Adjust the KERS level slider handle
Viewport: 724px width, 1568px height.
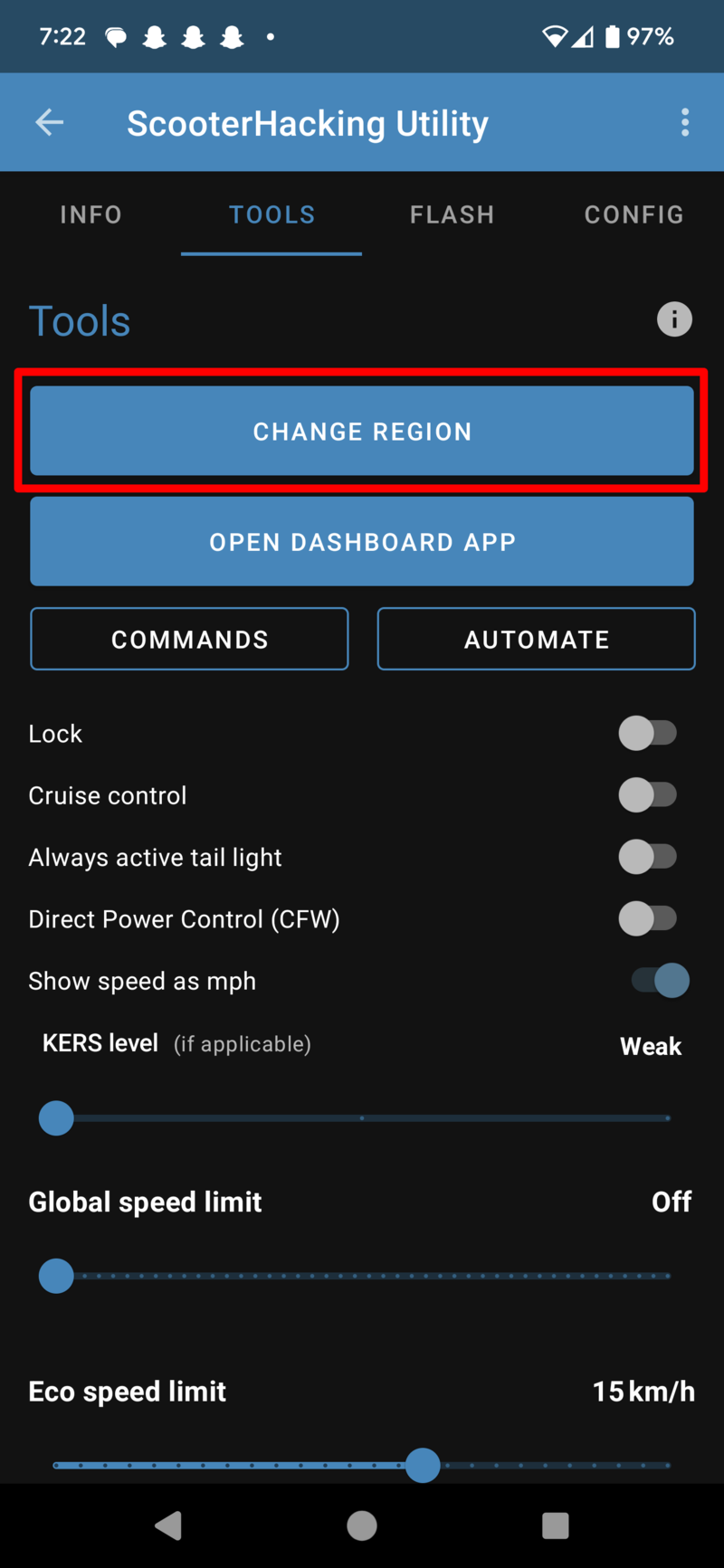[56, 1117]
